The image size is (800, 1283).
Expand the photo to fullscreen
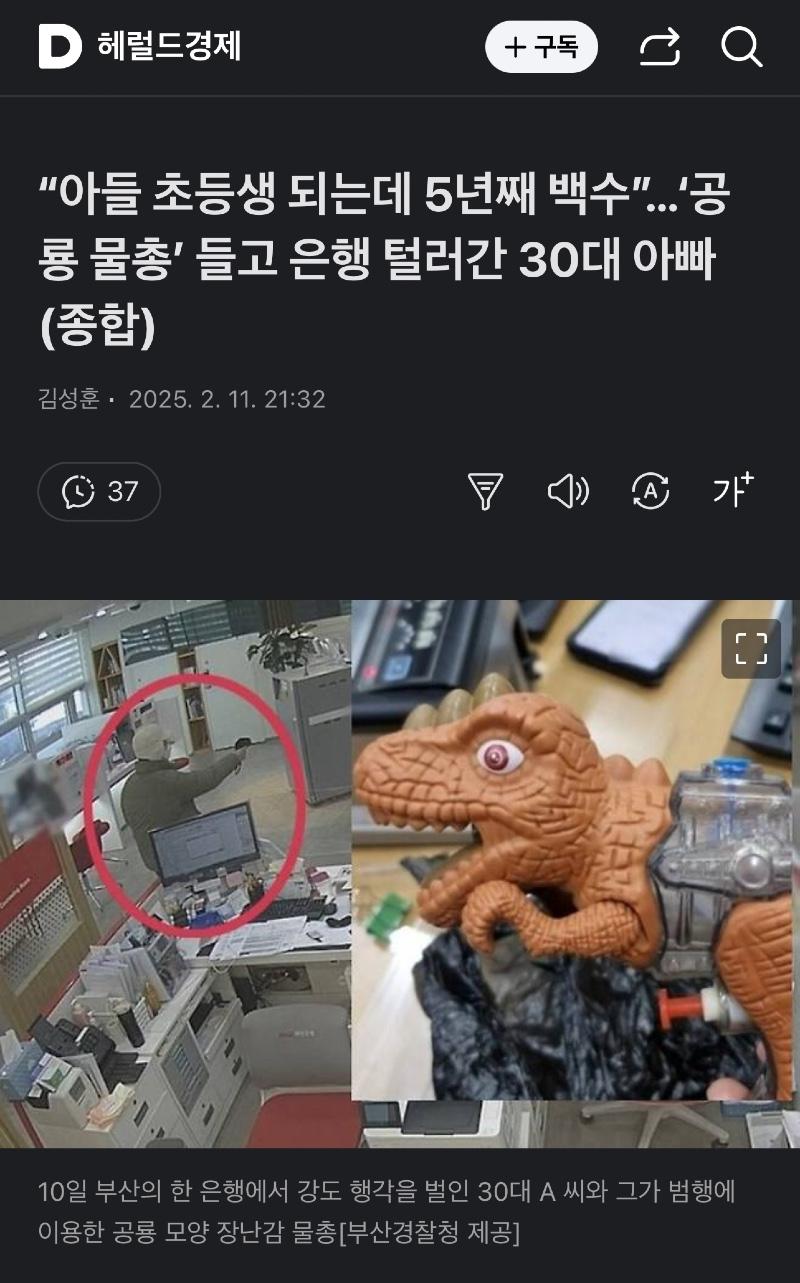[x=750, y=649]
